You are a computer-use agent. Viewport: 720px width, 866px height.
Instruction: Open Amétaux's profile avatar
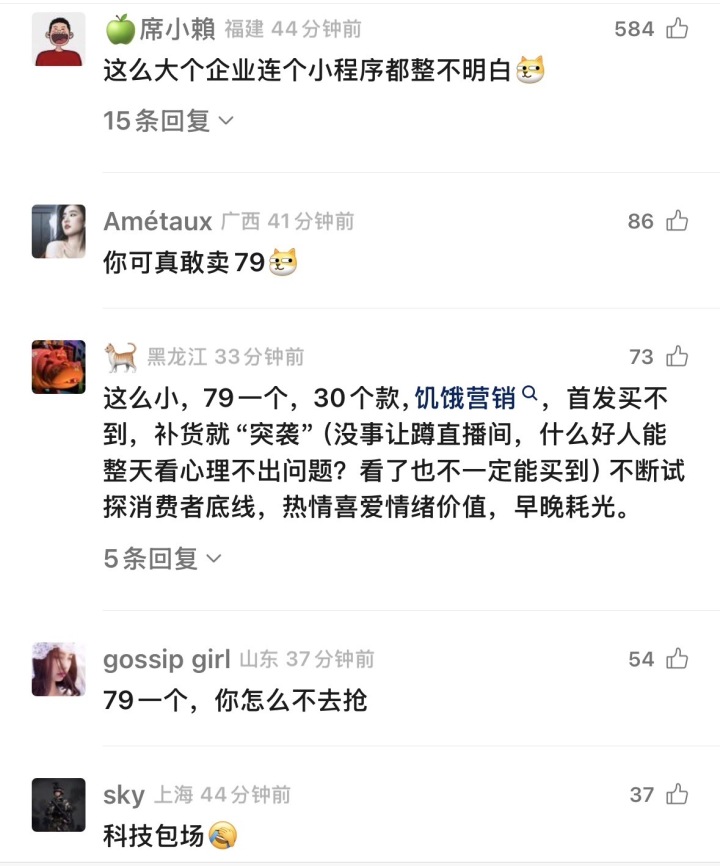coord(58,231)
